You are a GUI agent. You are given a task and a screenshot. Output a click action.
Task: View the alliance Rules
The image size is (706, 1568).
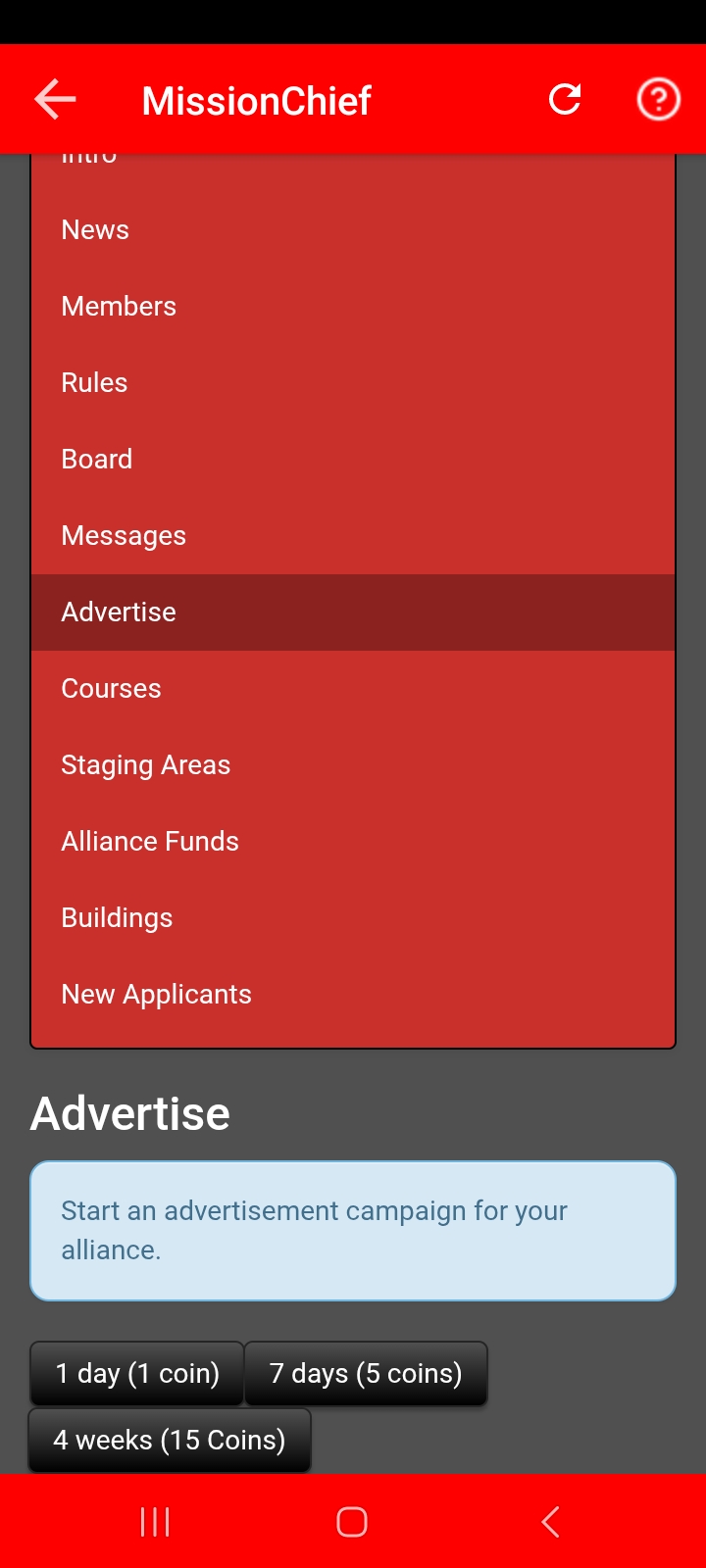click(x=94, y=382)
